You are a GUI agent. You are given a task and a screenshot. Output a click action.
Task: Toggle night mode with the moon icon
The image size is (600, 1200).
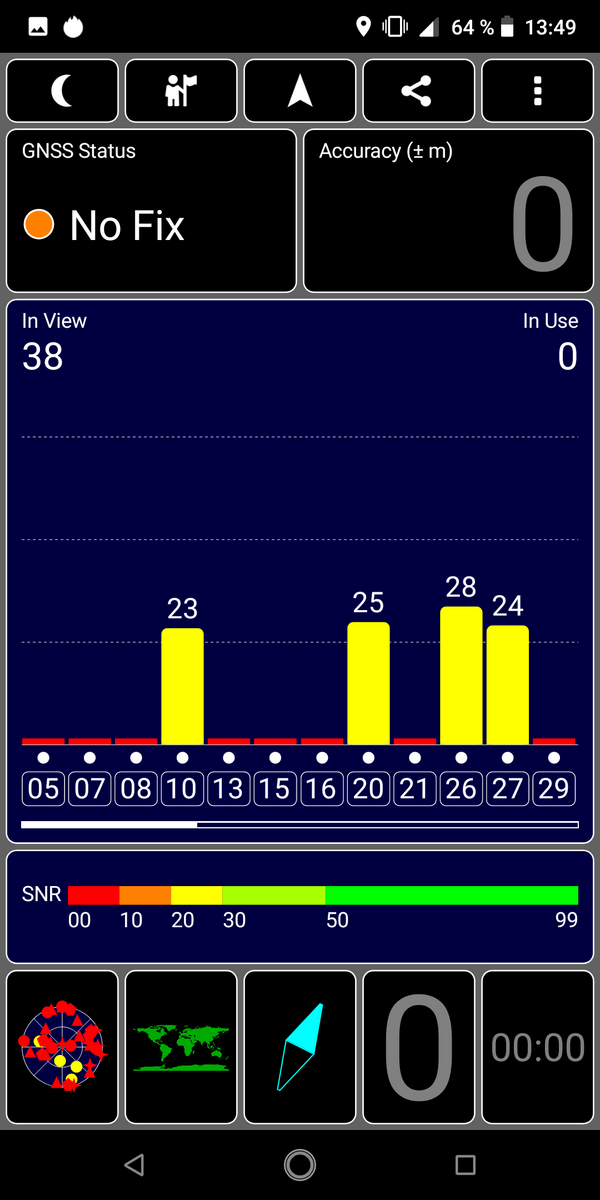[62, 91]
